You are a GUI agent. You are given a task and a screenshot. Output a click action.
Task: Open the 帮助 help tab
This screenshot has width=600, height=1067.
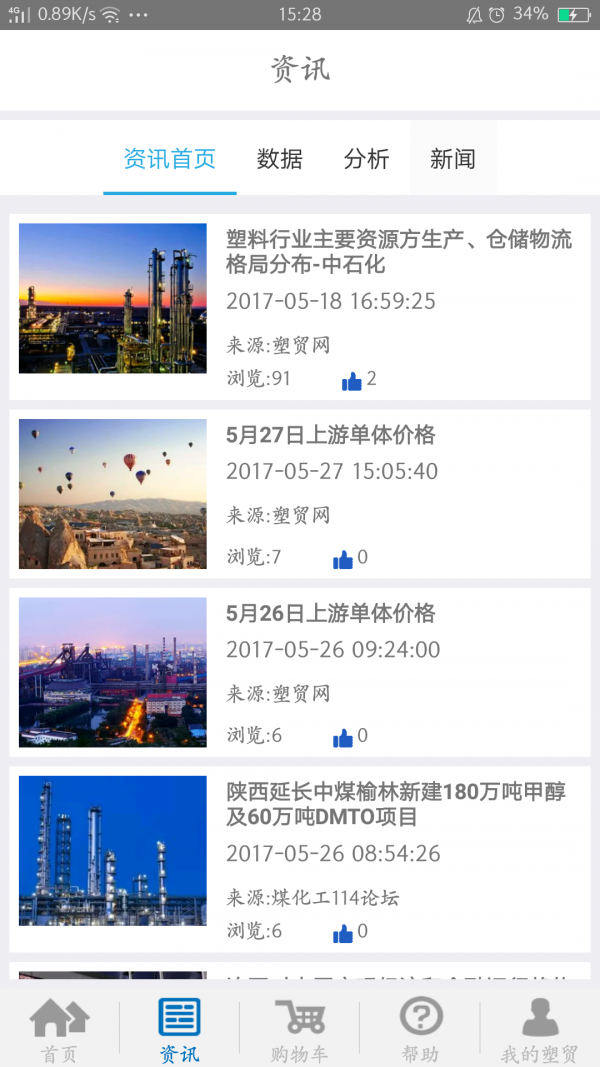pos(420,1029)
